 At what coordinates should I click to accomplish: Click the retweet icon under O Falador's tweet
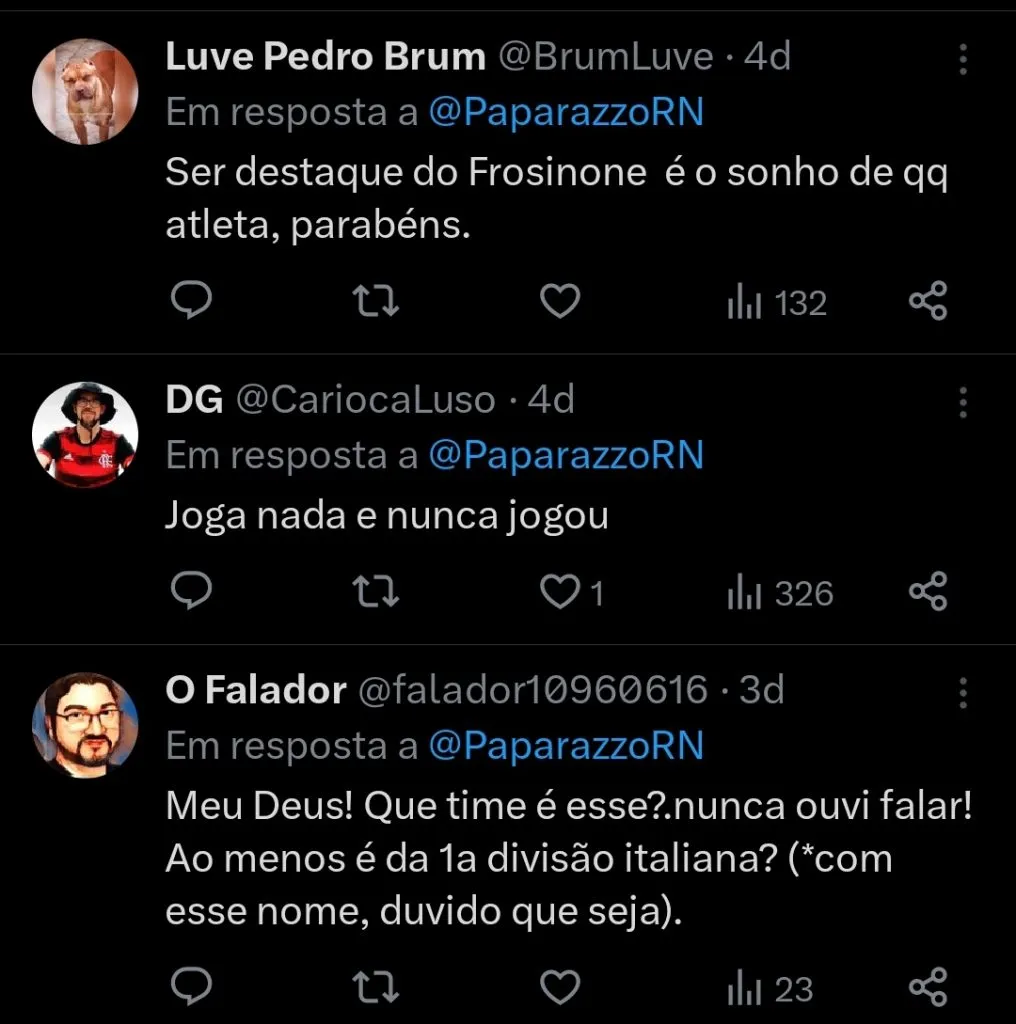[x=375, y=988]
